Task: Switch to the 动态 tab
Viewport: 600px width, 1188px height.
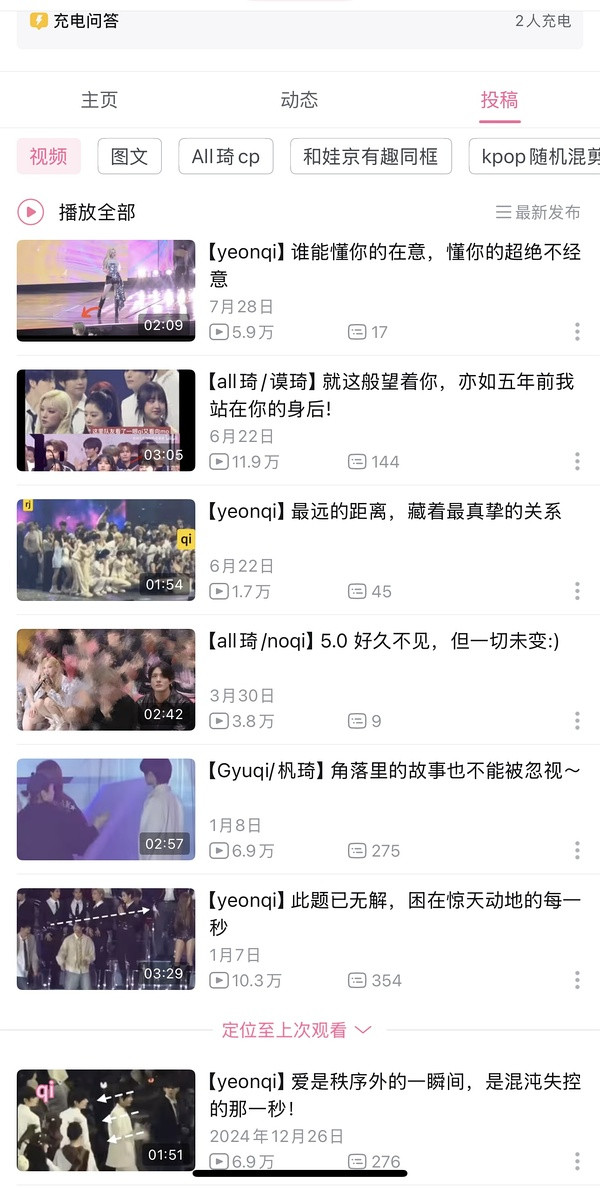Action: [299, 100]
